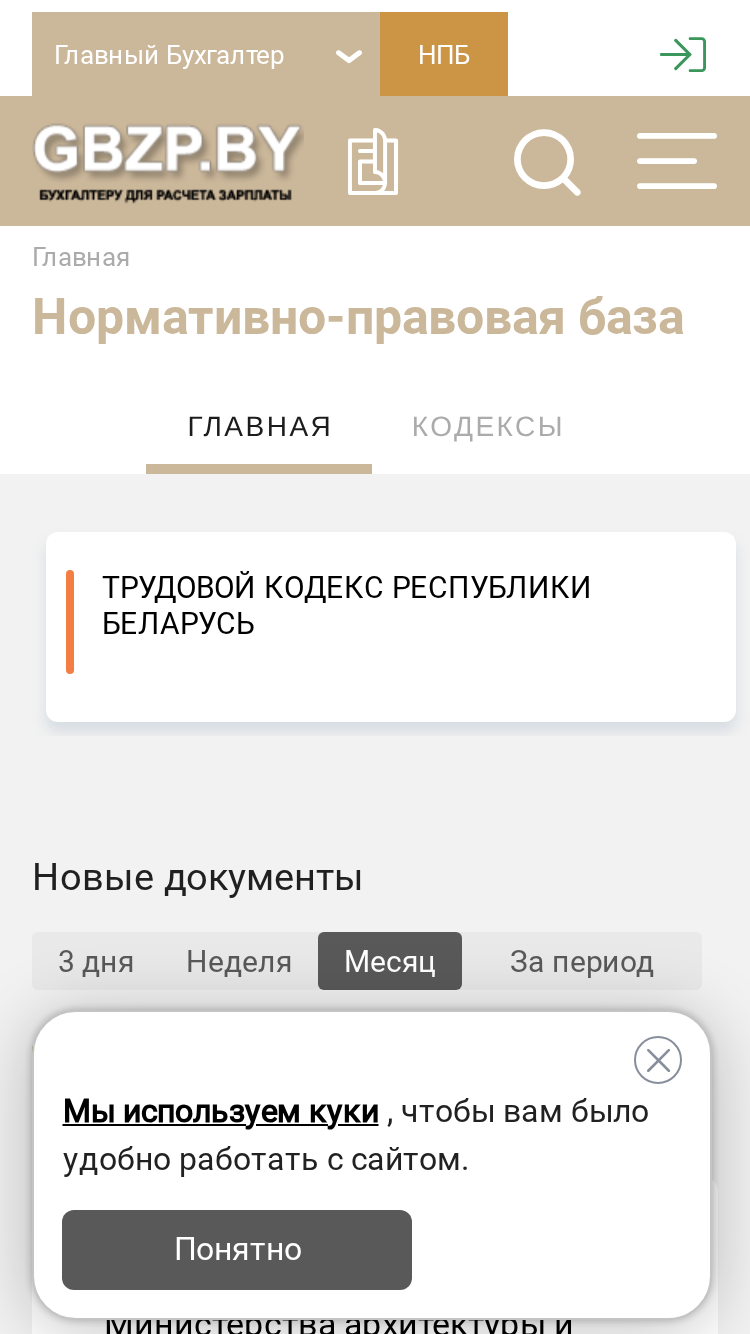Select the Месяц filter
This screenshot has height=1334, width=750.
click(x=390, y=962)
